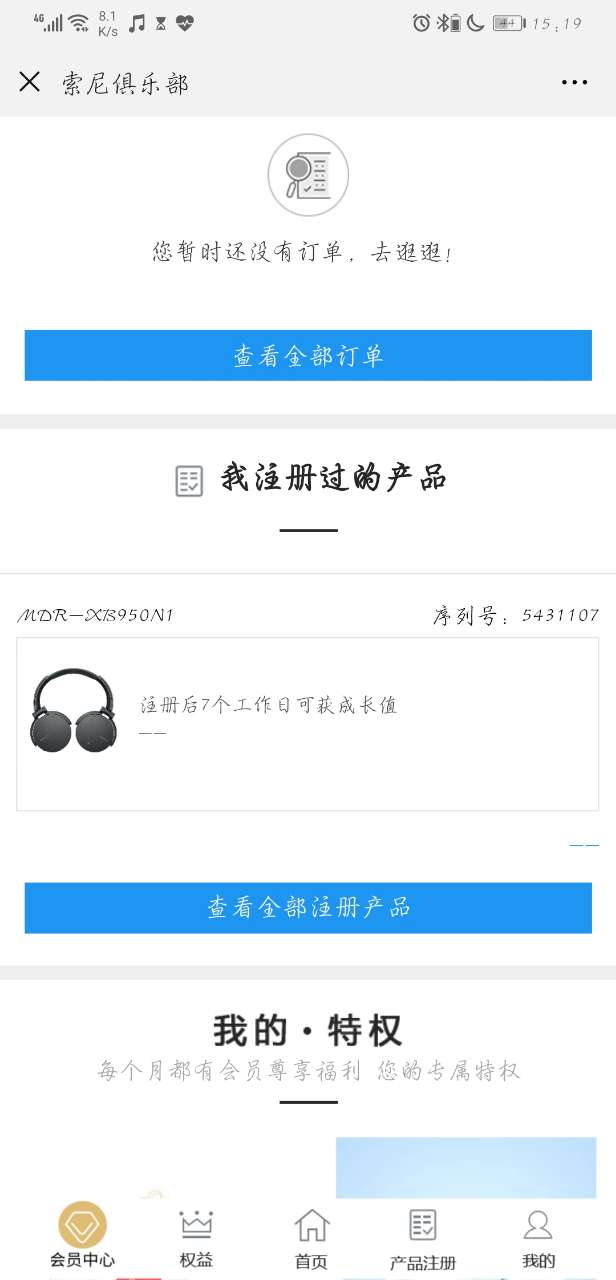Switch to 我的 tab

538,1237
